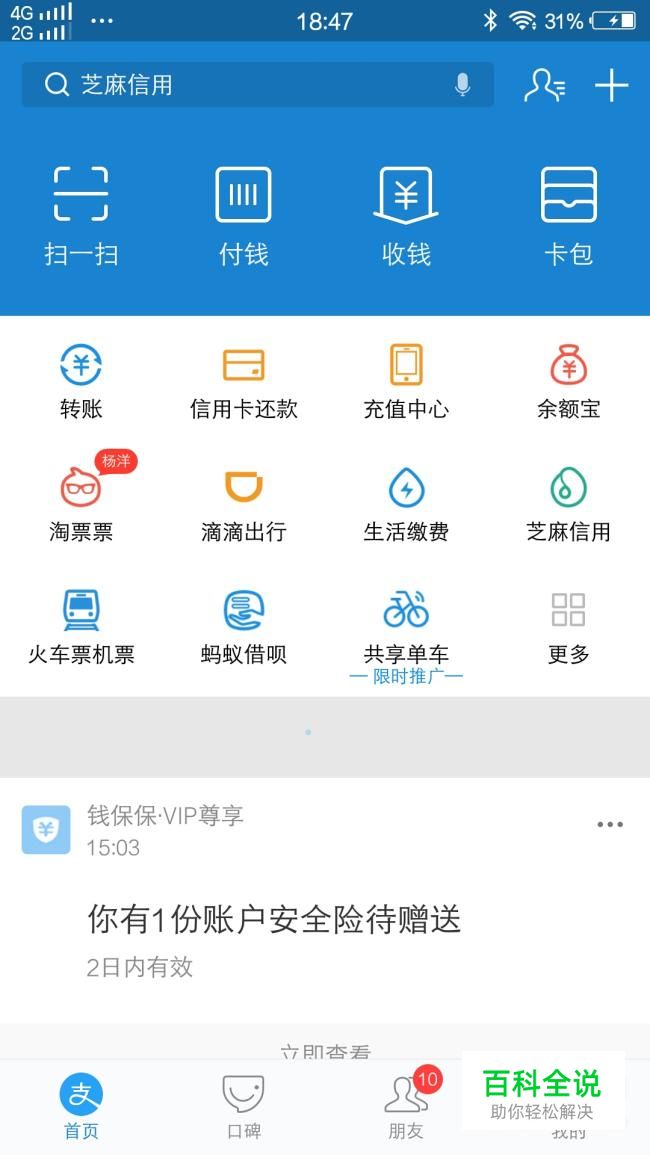650x1155 pixels.
Task: Open 卡包 card wallet
Action: point(568,215)
